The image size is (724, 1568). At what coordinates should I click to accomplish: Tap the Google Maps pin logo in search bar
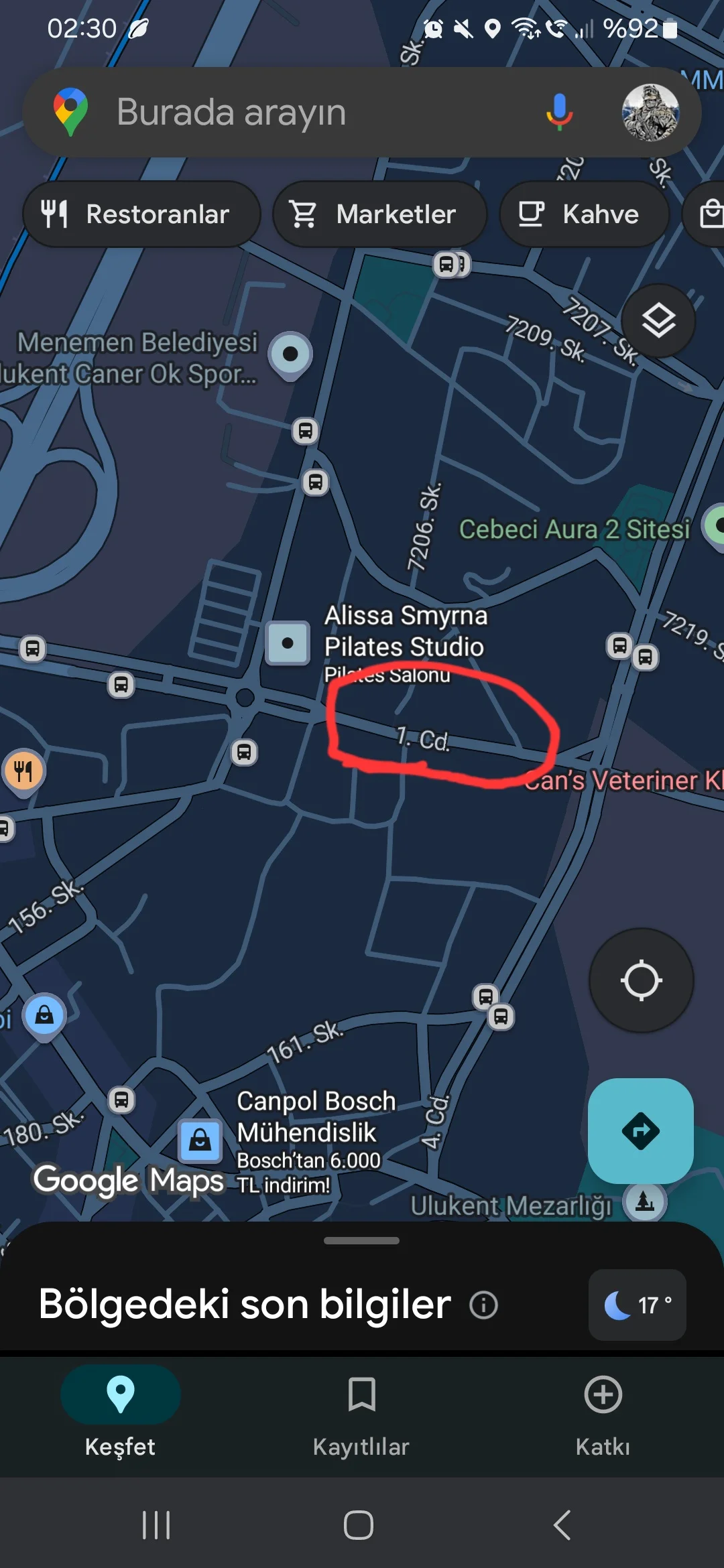point(72,112)
